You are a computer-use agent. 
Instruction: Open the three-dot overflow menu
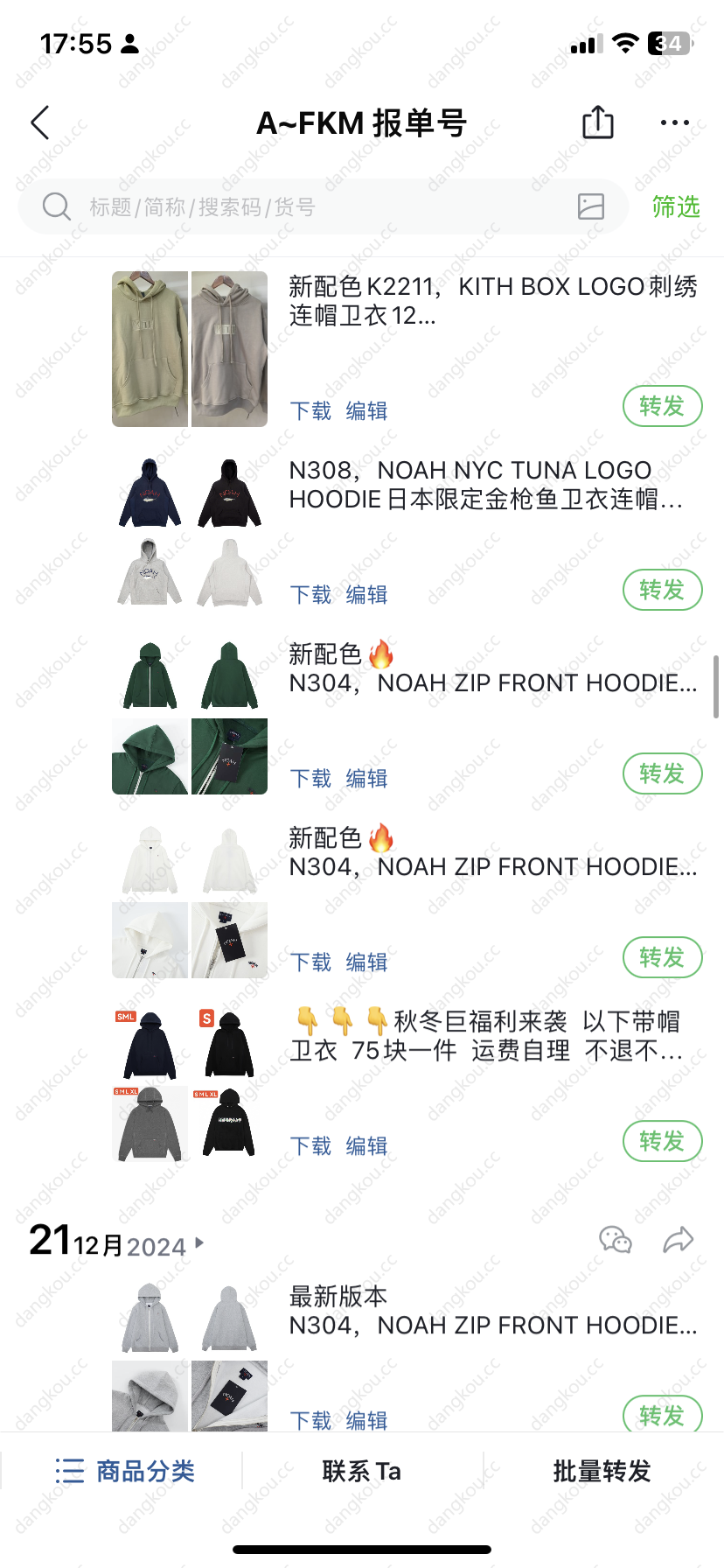(675, 123)
